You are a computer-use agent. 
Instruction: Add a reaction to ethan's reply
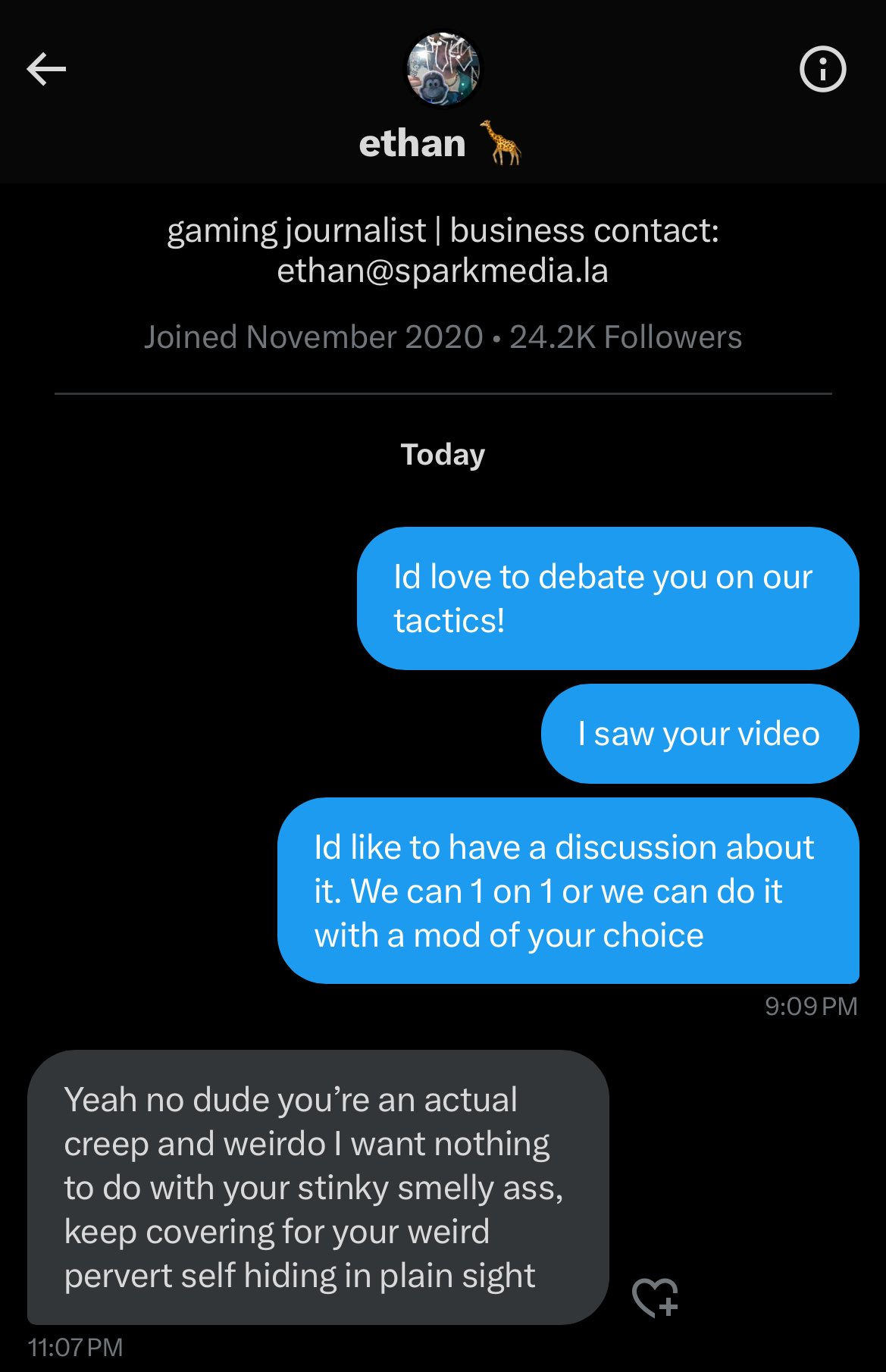[x=655, y=1297]
